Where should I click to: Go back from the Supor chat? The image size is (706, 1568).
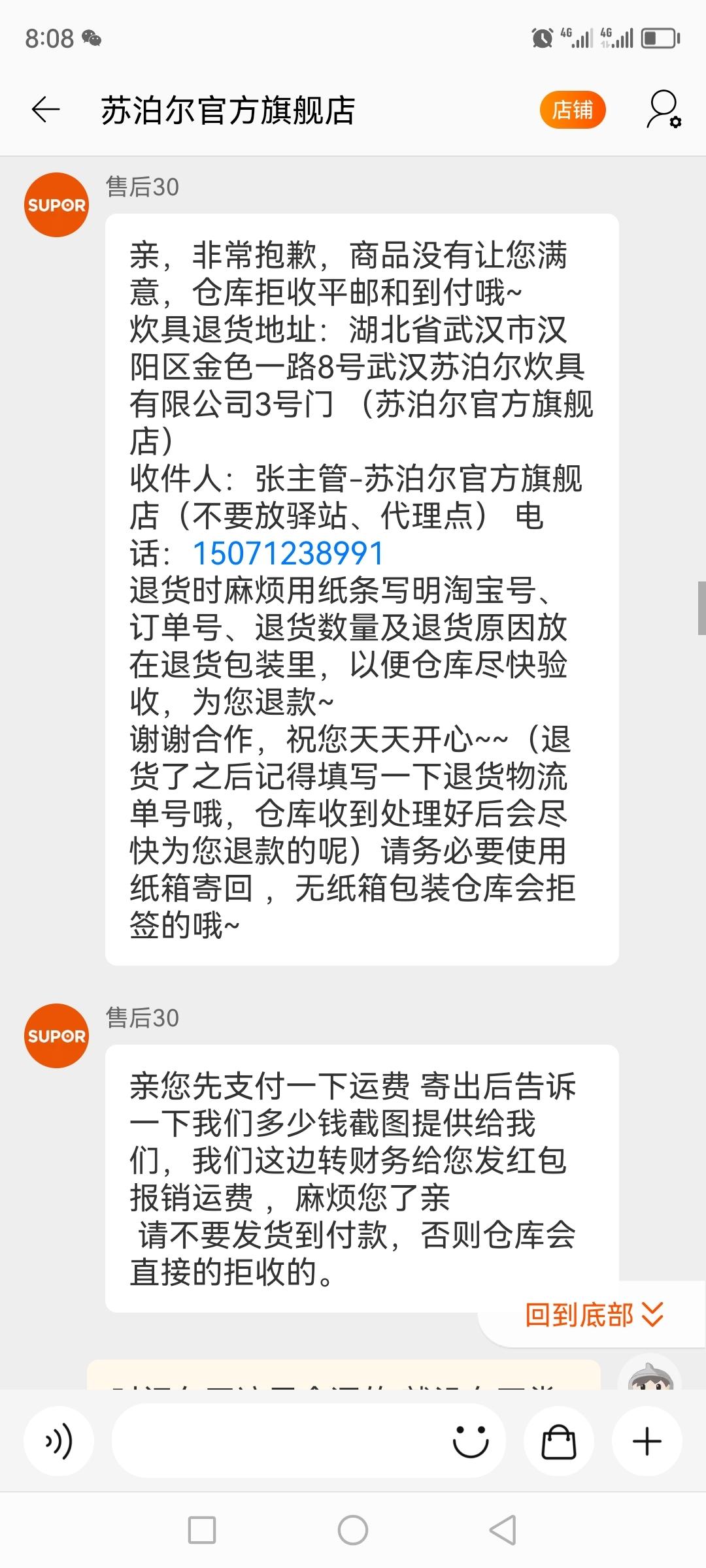(46, 109)
